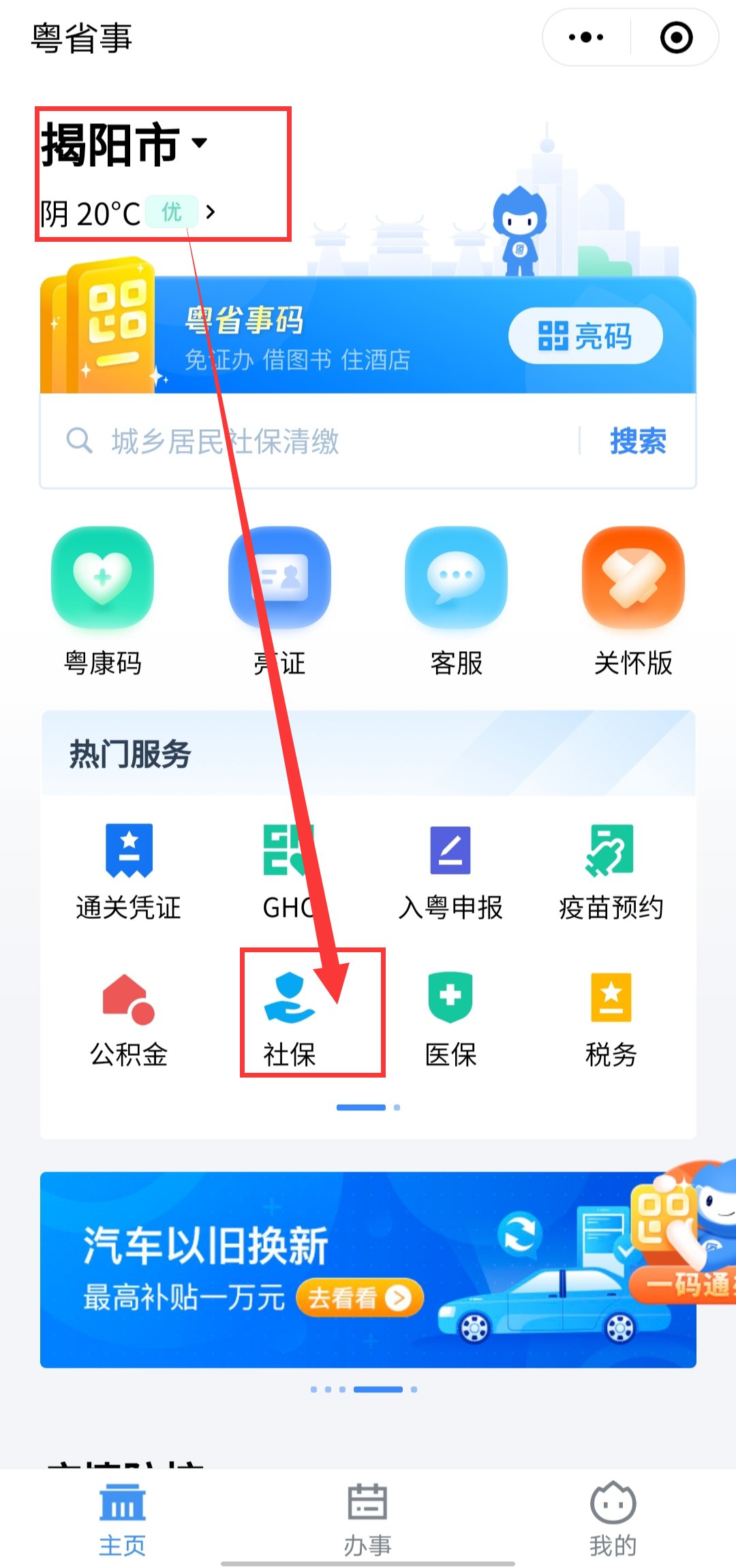View weather details for 阴 20°C

(127, 213)
